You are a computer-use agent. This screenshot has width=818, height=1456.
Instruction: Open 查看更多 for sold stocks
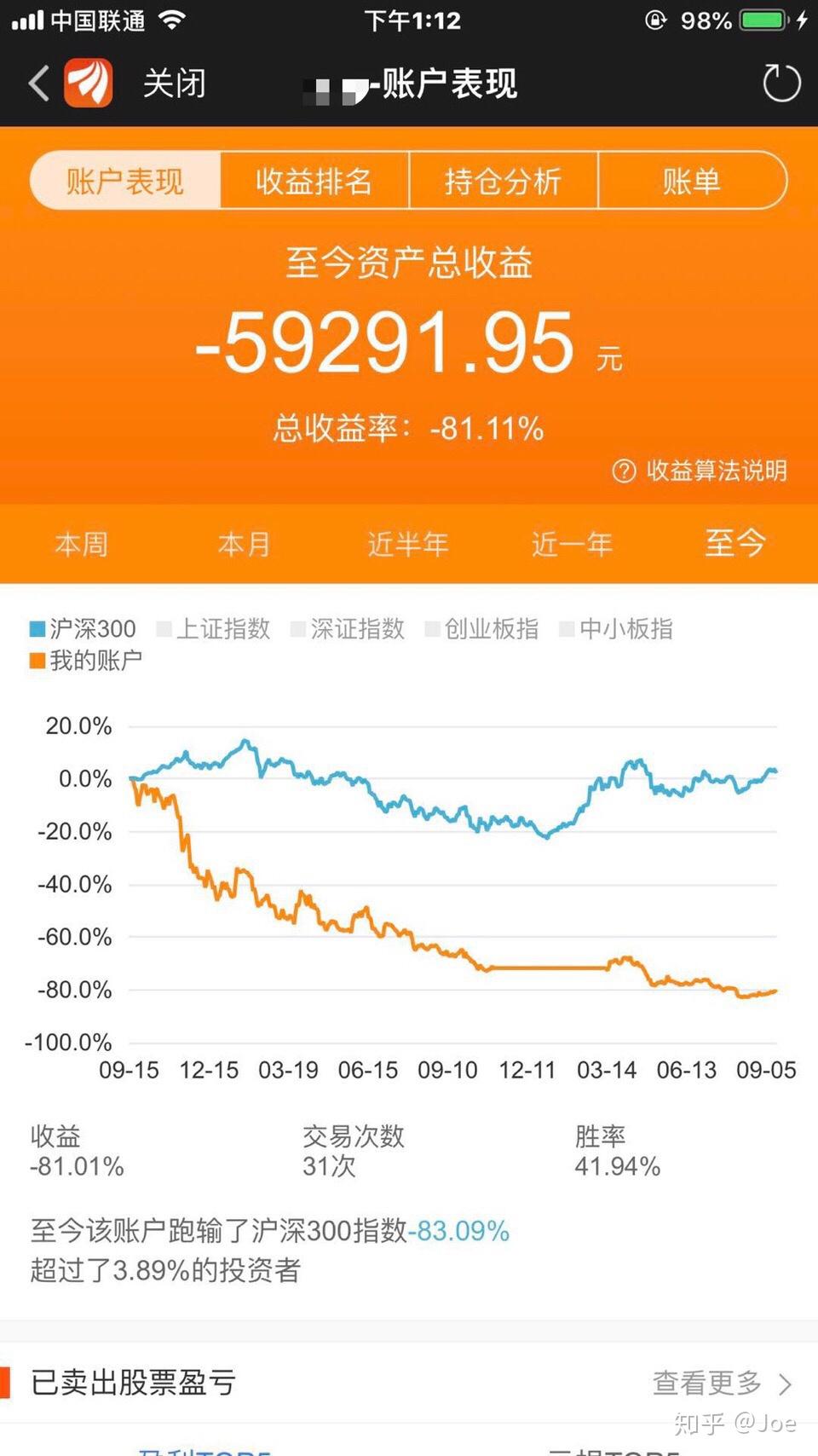(x=723, y=1383)
